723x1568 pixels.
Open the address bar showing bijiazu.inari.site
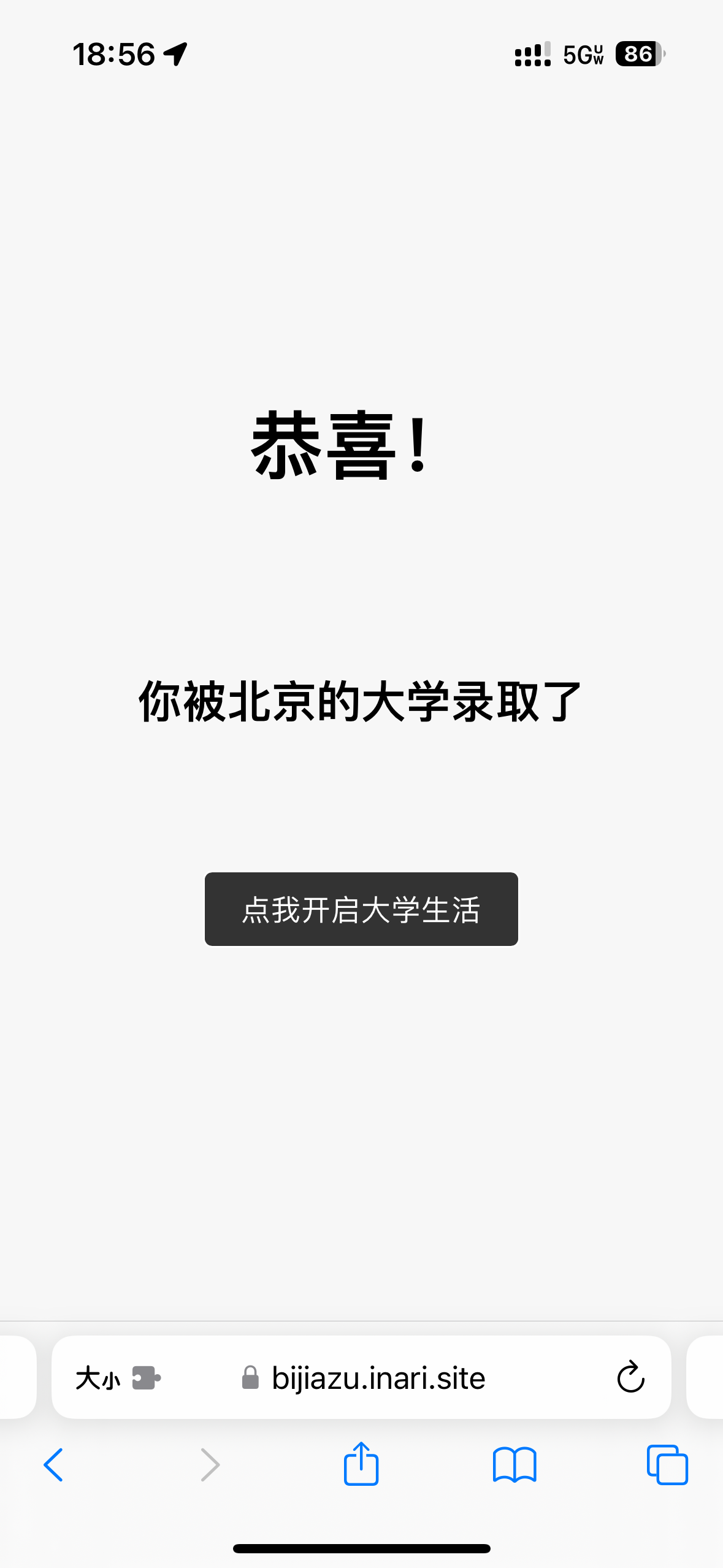(x=378, y=1378)
